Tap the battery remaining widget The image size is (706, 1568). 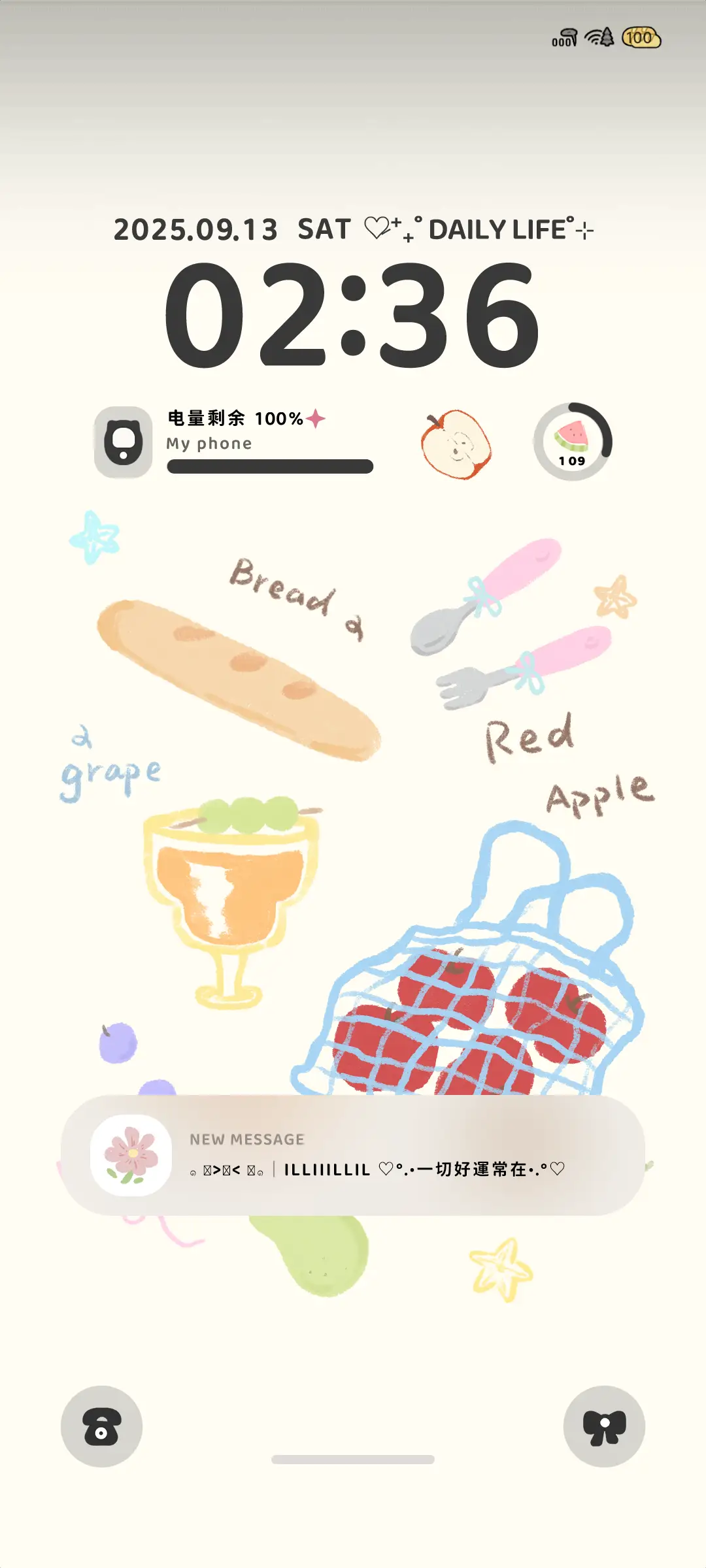coord(235,442)
